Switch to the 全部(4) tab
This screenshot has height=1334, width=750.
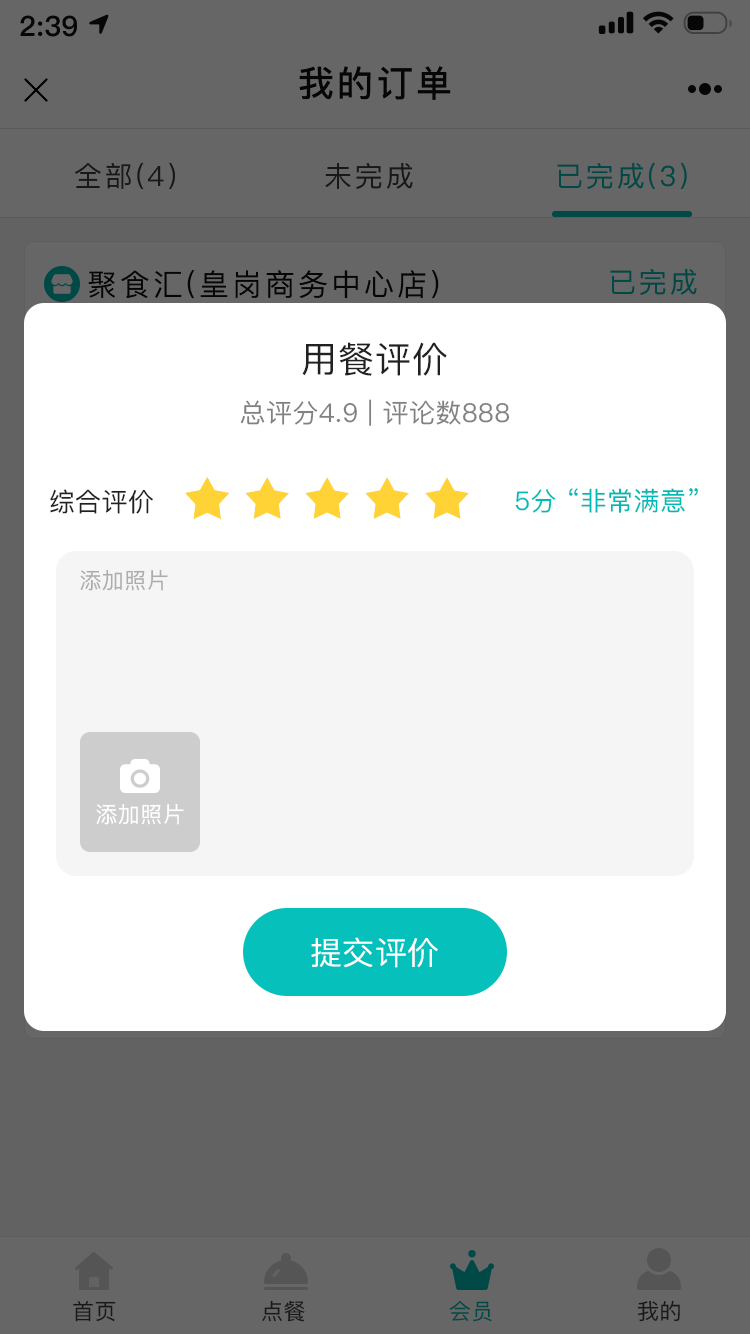[124, 175]
